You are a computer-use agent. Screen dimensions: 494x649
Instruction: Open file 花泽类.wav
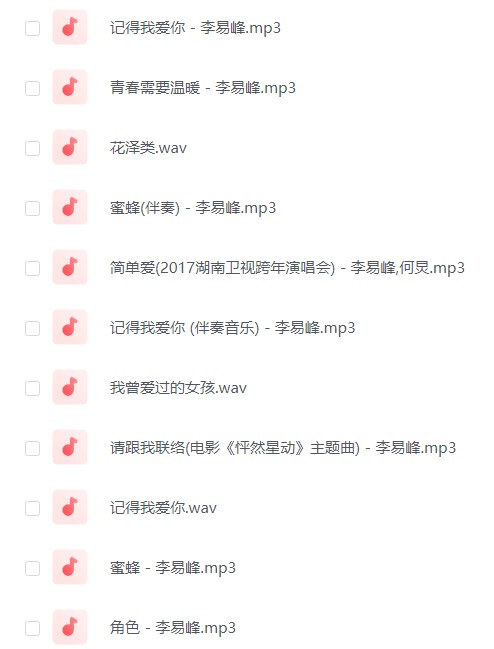(148, 148)
